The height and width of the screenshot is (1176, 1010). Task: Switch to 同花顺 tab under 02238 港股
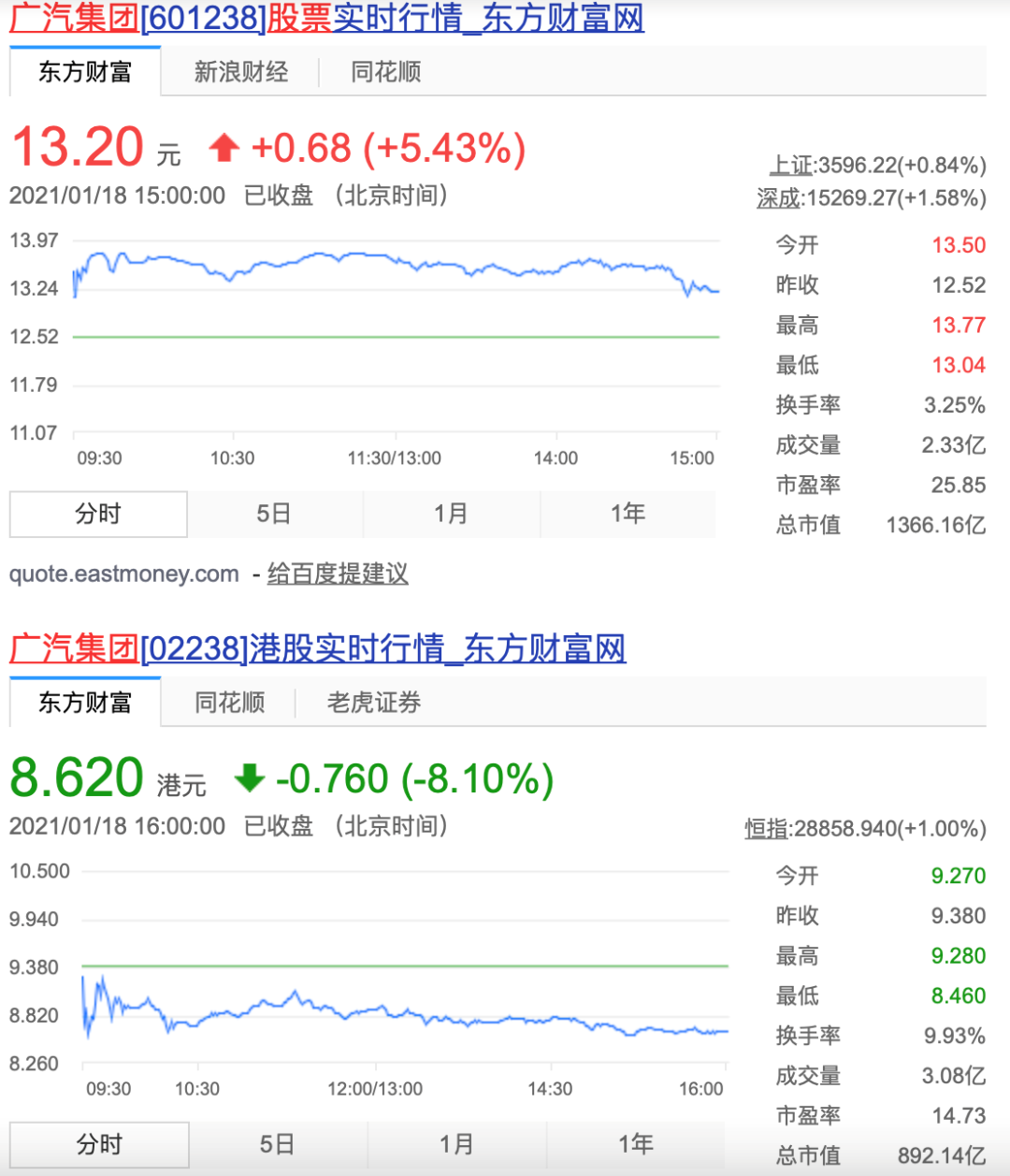click(229, 703)
